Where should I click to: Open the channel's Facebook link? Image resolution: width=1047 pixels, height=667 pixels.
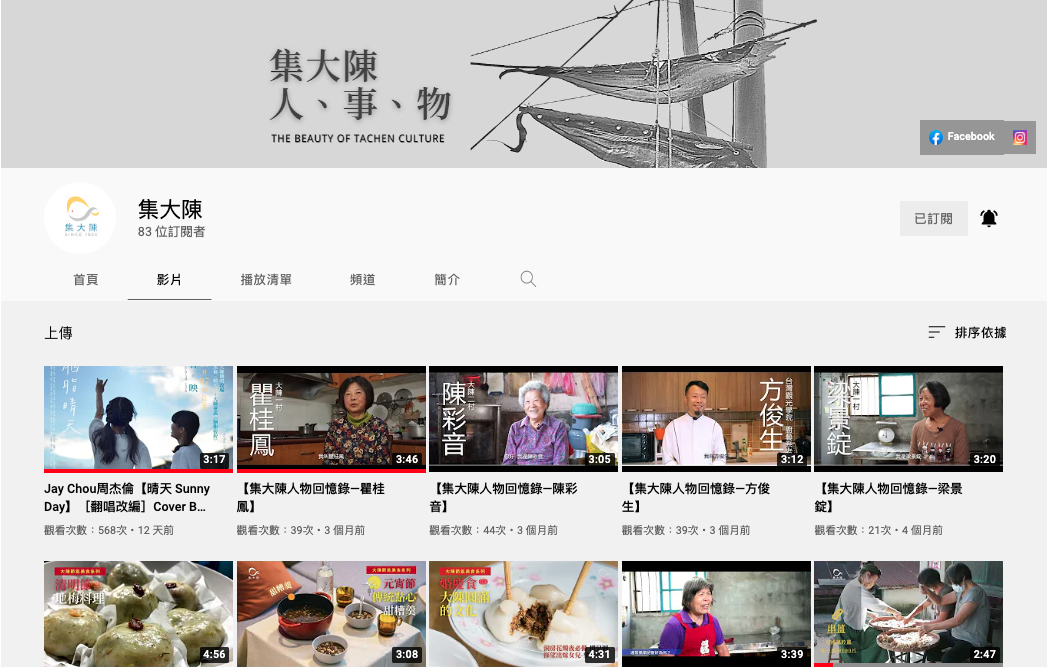[x=961, y=137]
